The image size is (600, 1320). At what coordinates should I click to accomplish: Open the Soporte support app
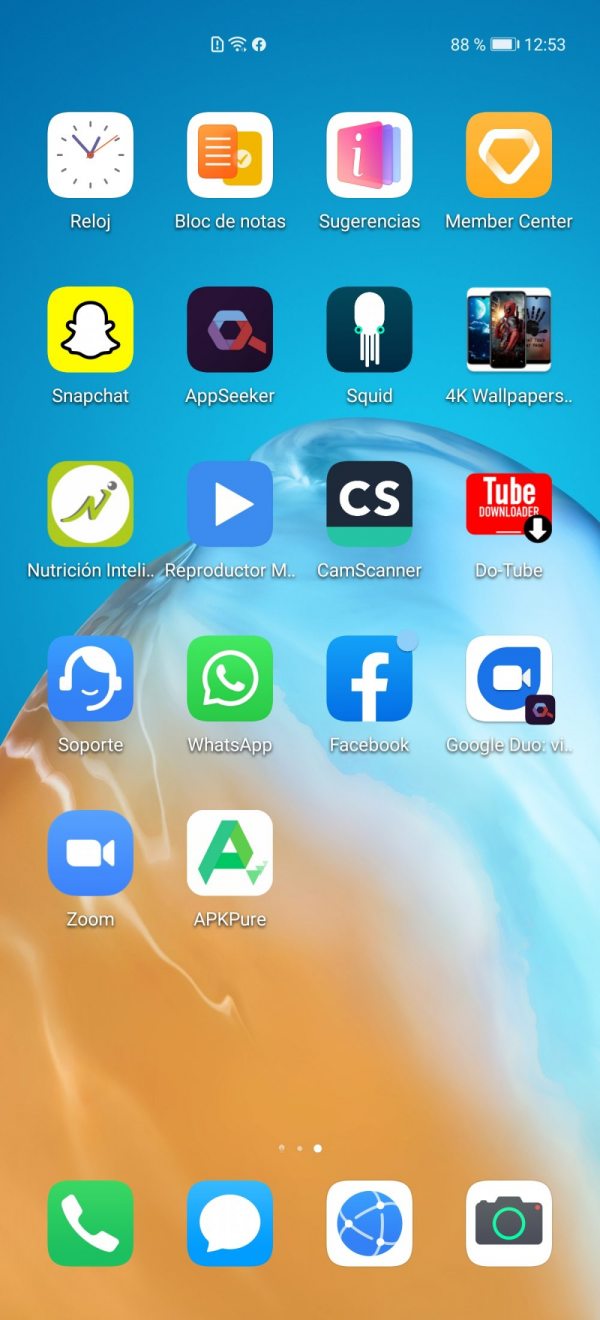(x=90, y=679)
